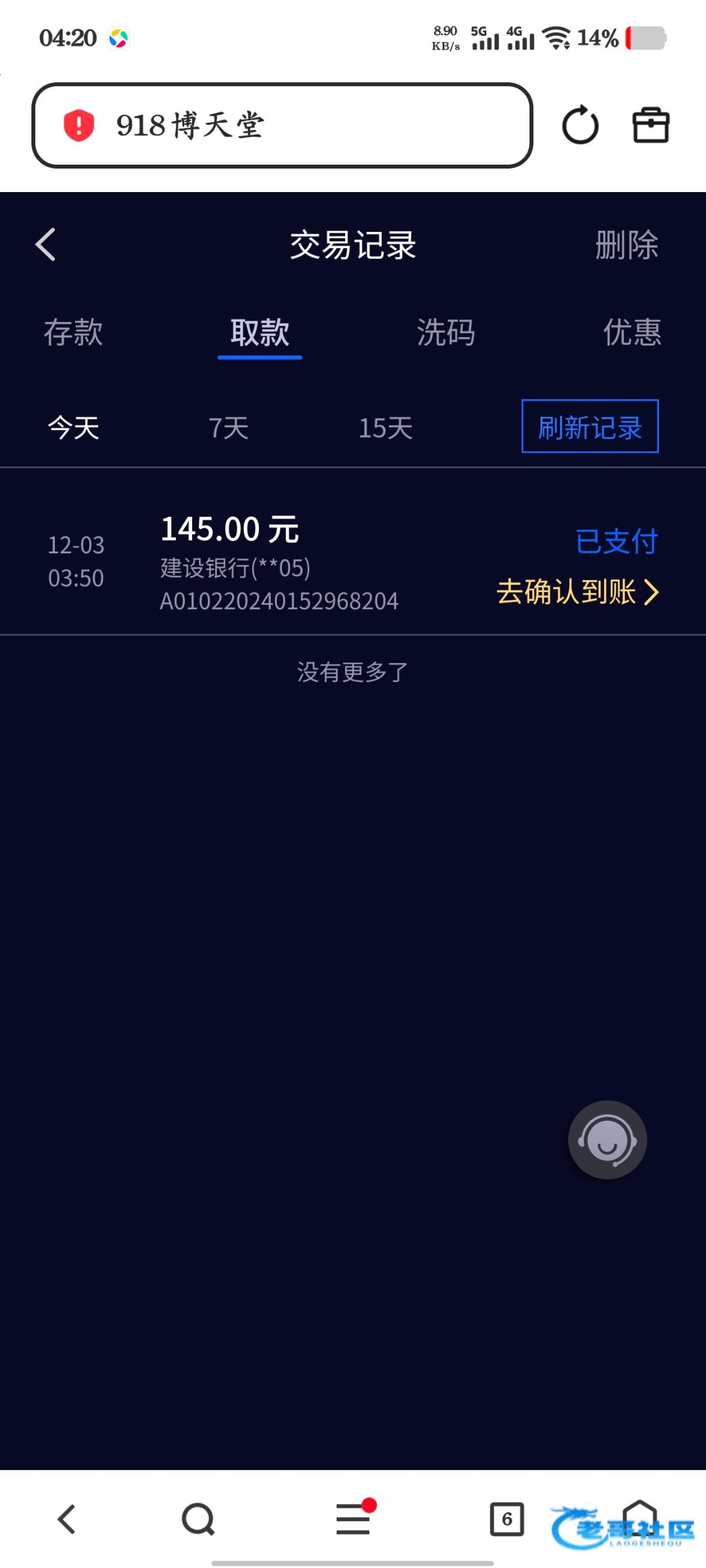The width and height of the screenshot is (706, 1568).
Task: Tap the 918博天堂 address bar
Action: pos(282,125)
